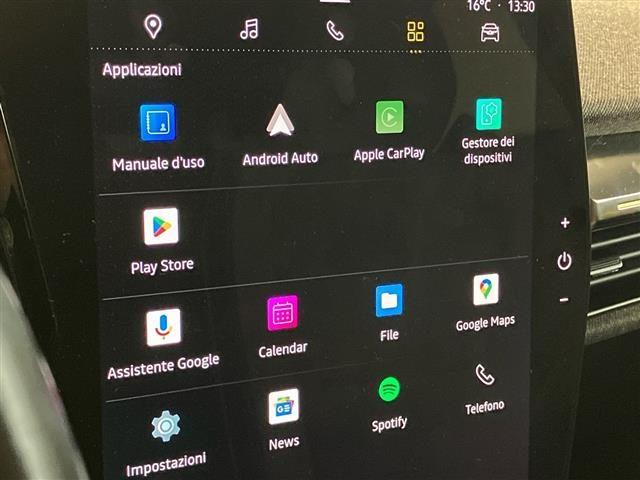Open Impostazioni settings

(x=166, y=427)
